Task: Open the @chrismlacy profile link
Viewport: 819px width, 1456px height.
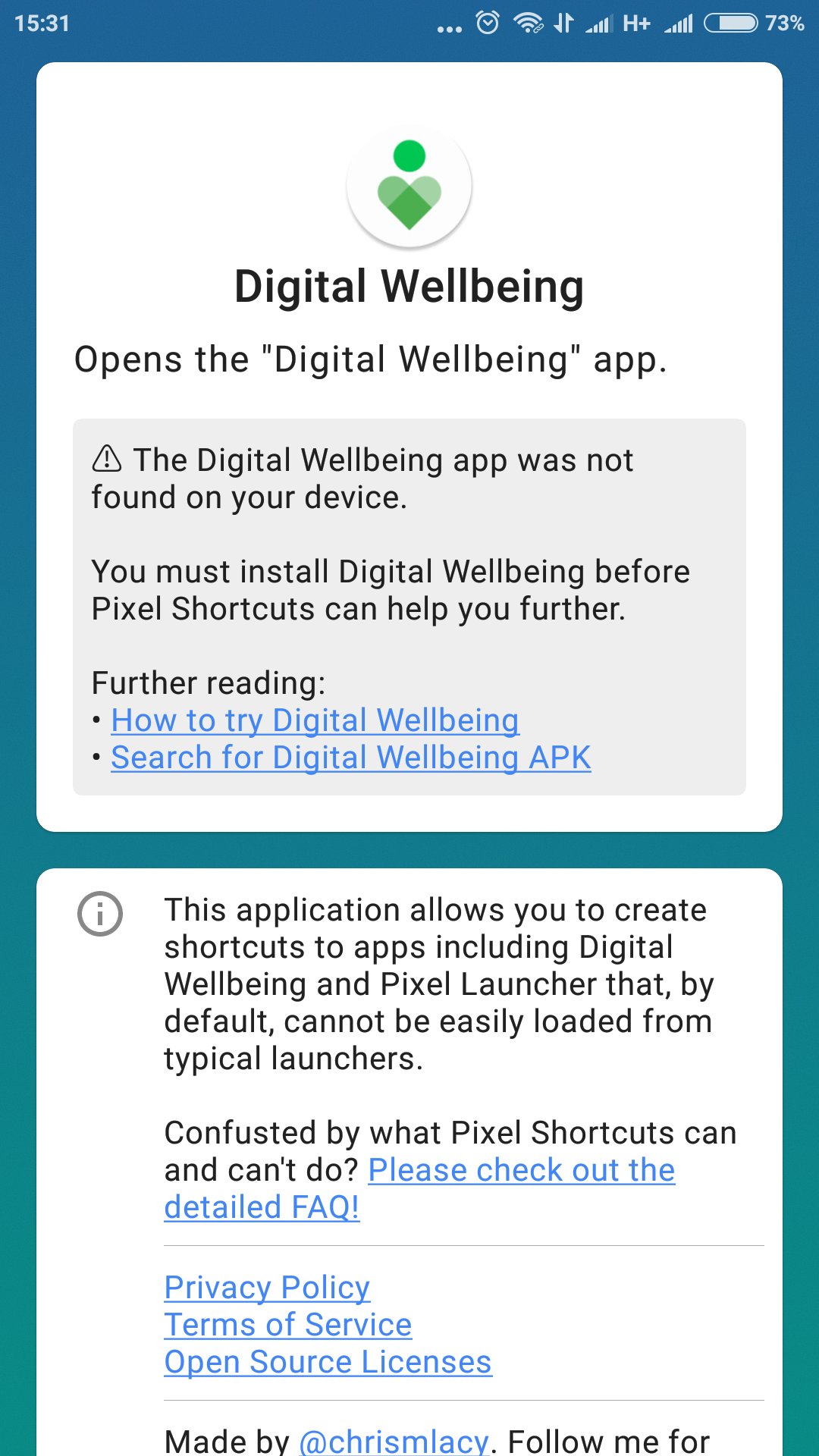Action: (x=394, y=1440)
